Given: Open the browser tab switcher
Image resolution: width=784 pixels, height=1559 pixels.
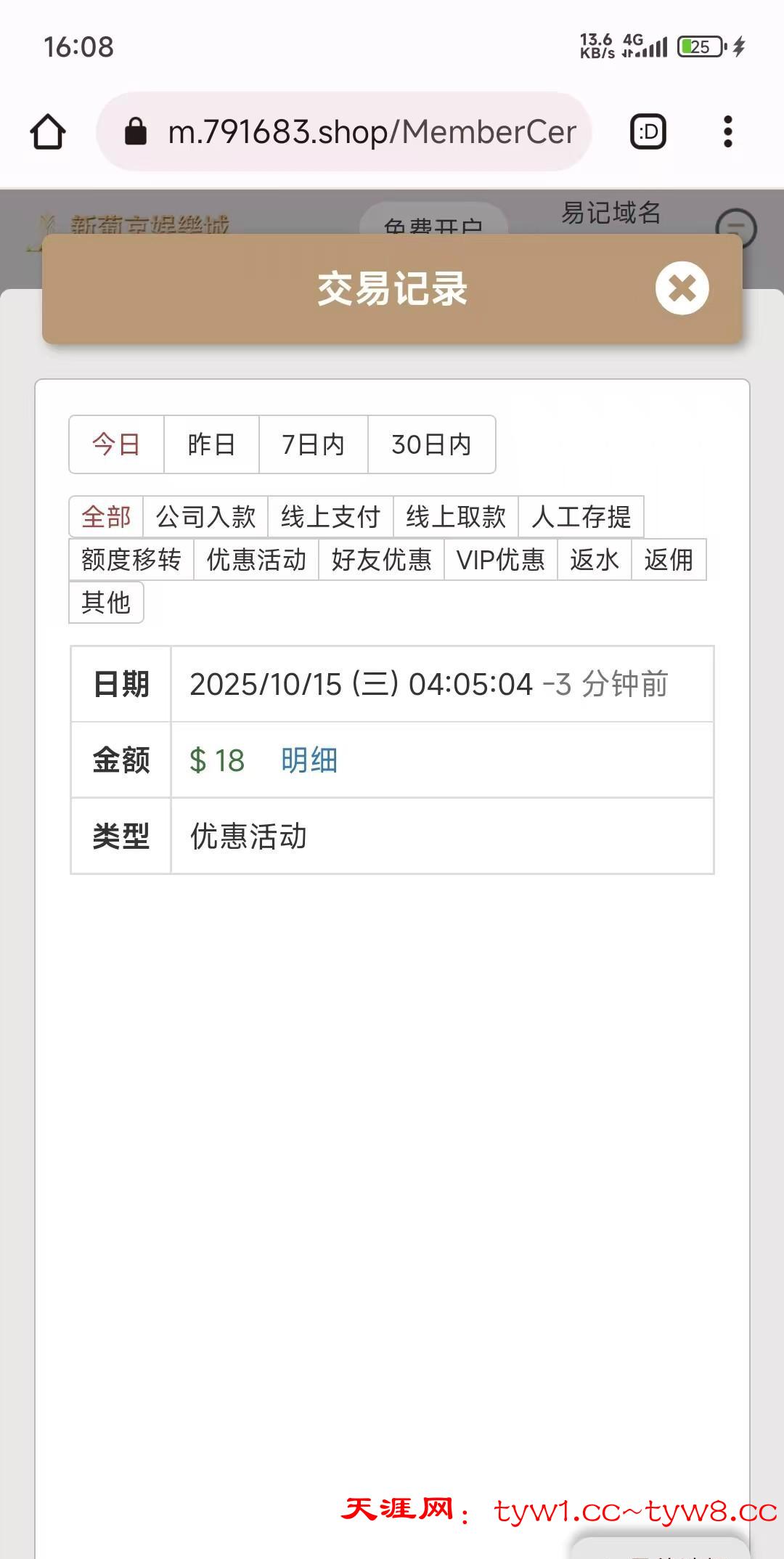Looking at the screenshot, I should tap(648, 131).
